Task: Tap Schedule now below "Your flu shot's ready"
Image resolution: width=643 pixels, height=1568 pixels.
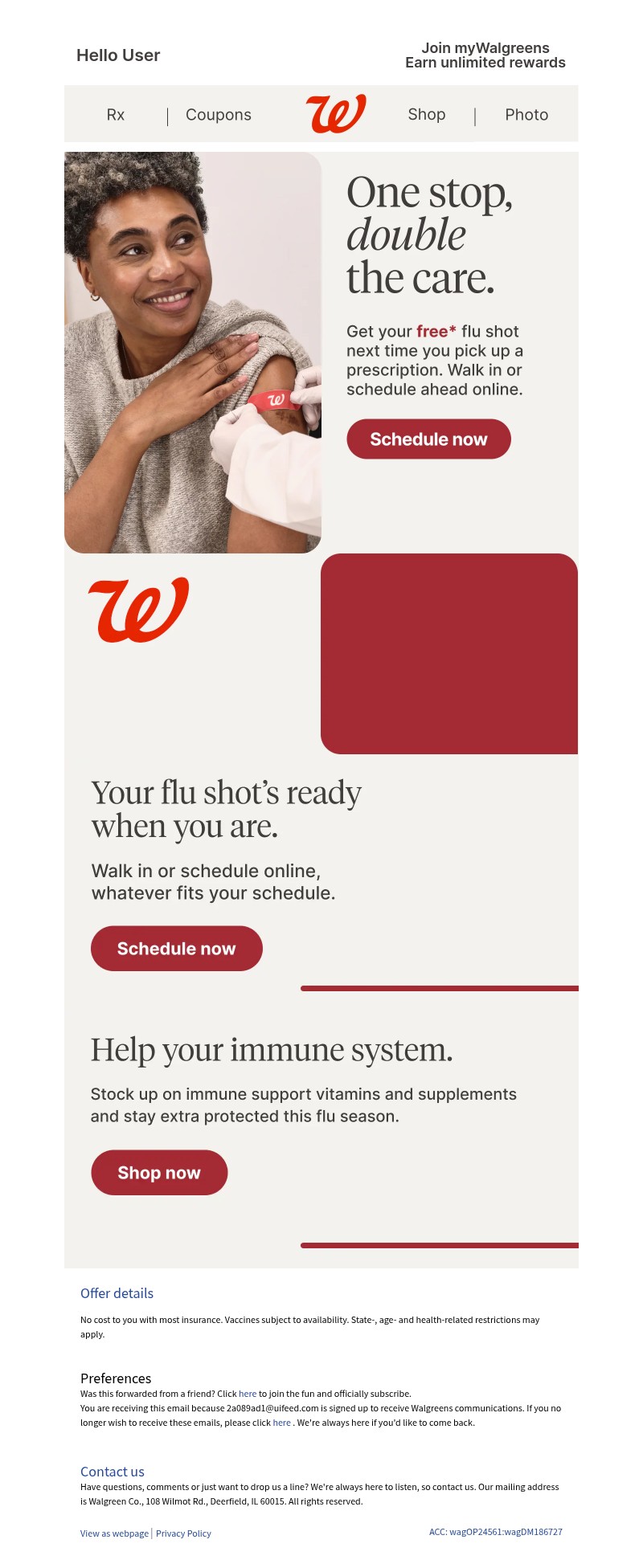Action: pyautogui.click(x=176, y=949)
